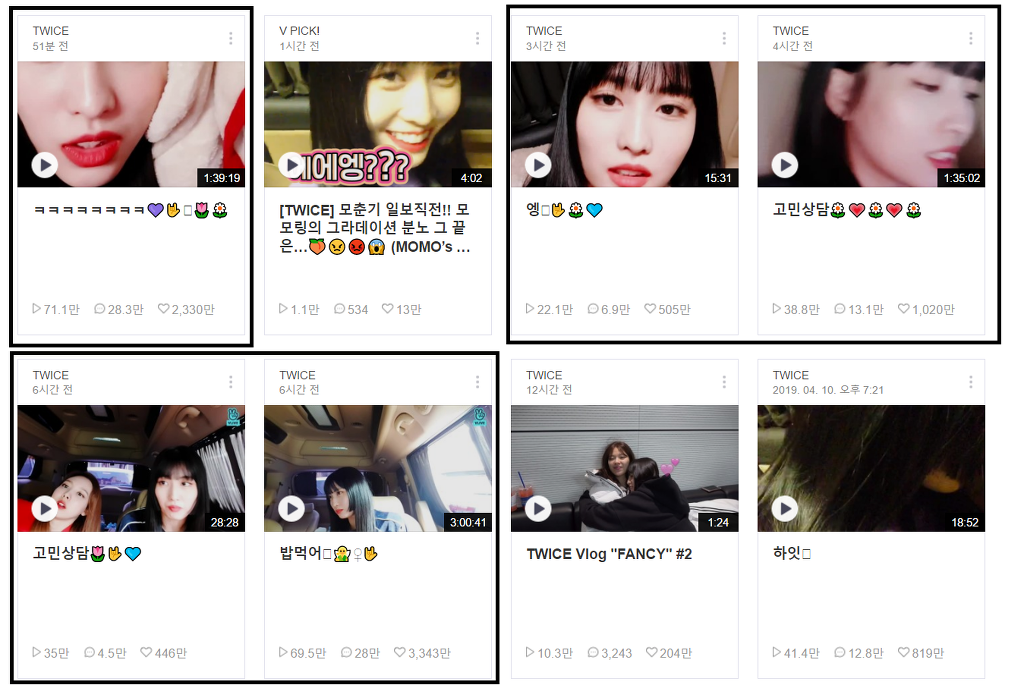This screenshot has width=1024, height=685.
Task: Open the 1:39:19 TWICE video from 51분 전
Action: pos(131,124)
